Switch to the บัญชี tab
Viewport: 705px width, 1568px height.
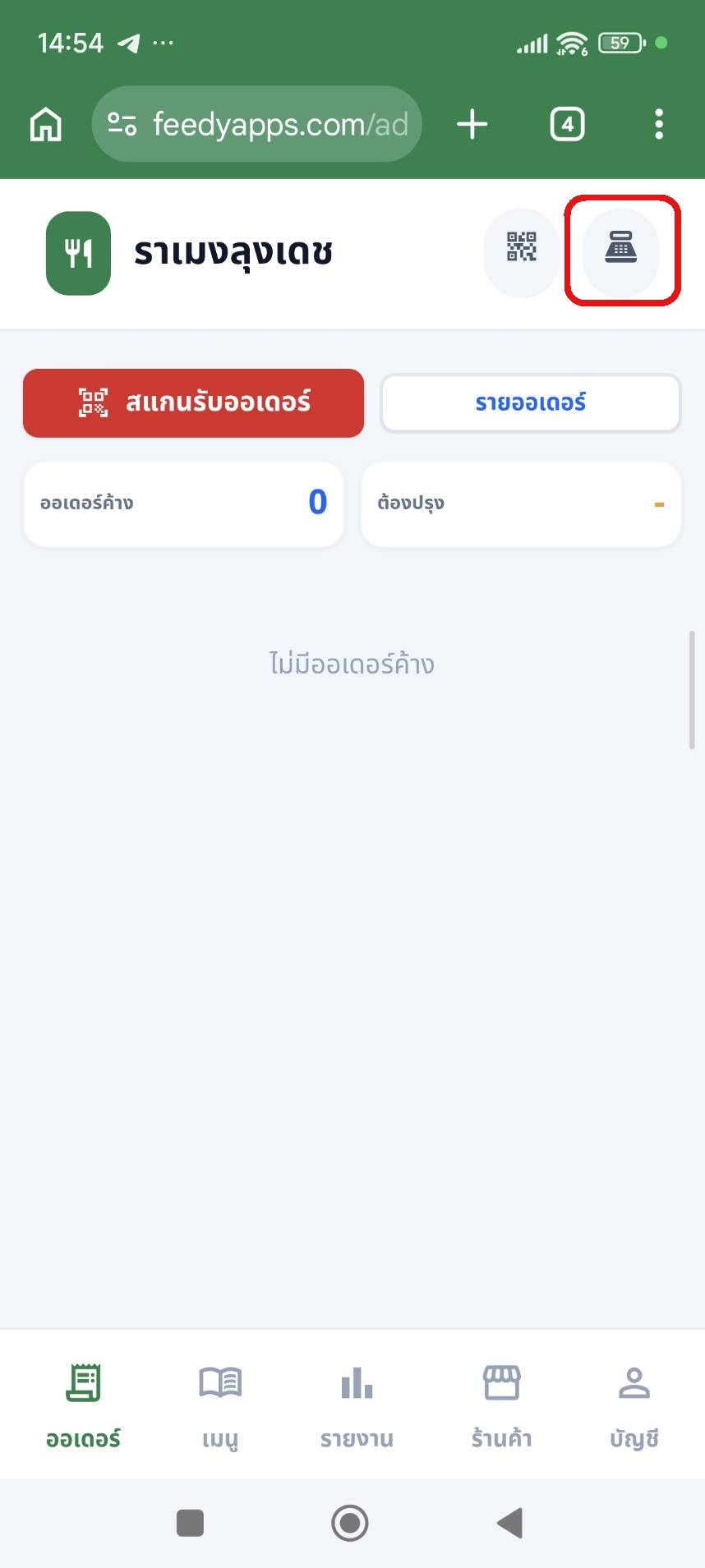[634, 1403]
